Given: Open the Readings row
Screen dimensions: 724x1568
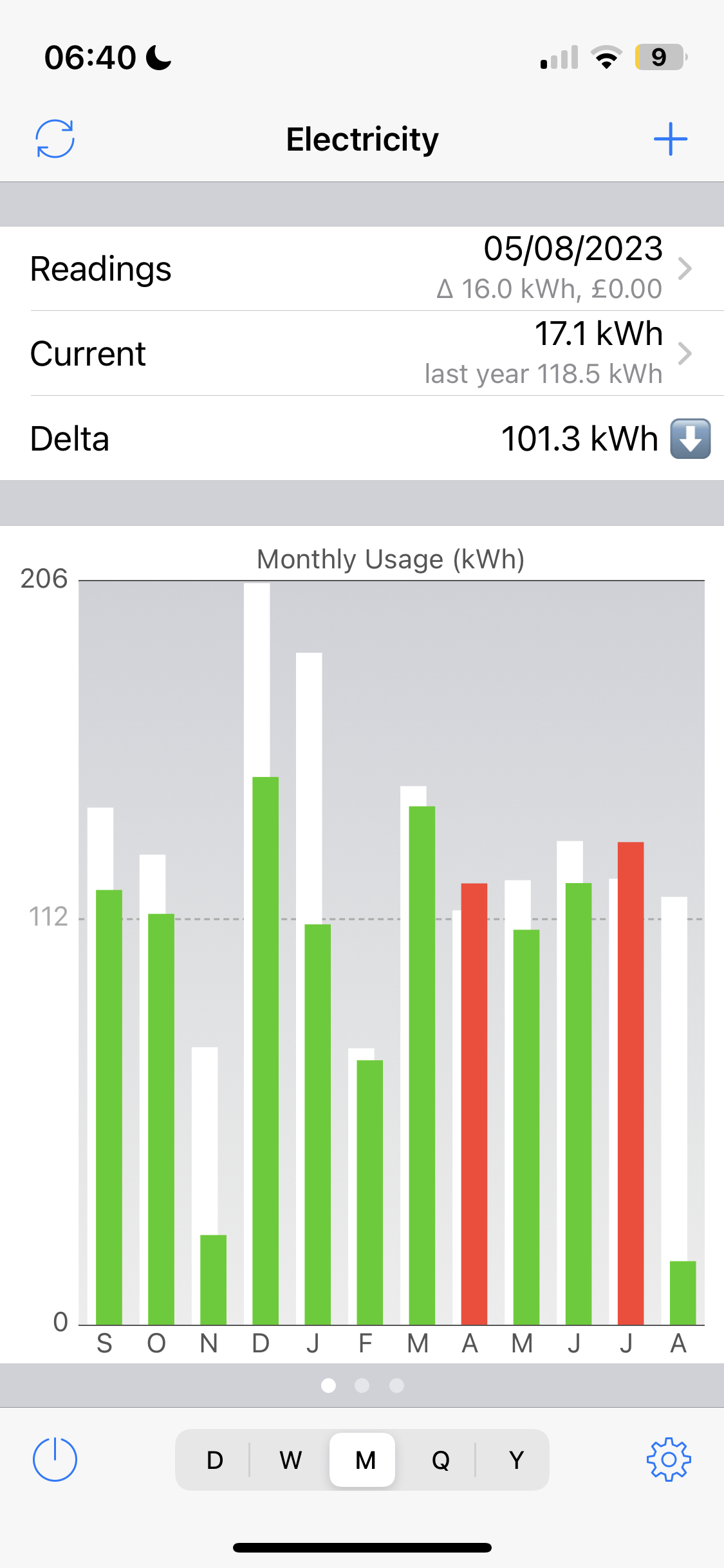Looking at the screenshot, I should point(362,268).
